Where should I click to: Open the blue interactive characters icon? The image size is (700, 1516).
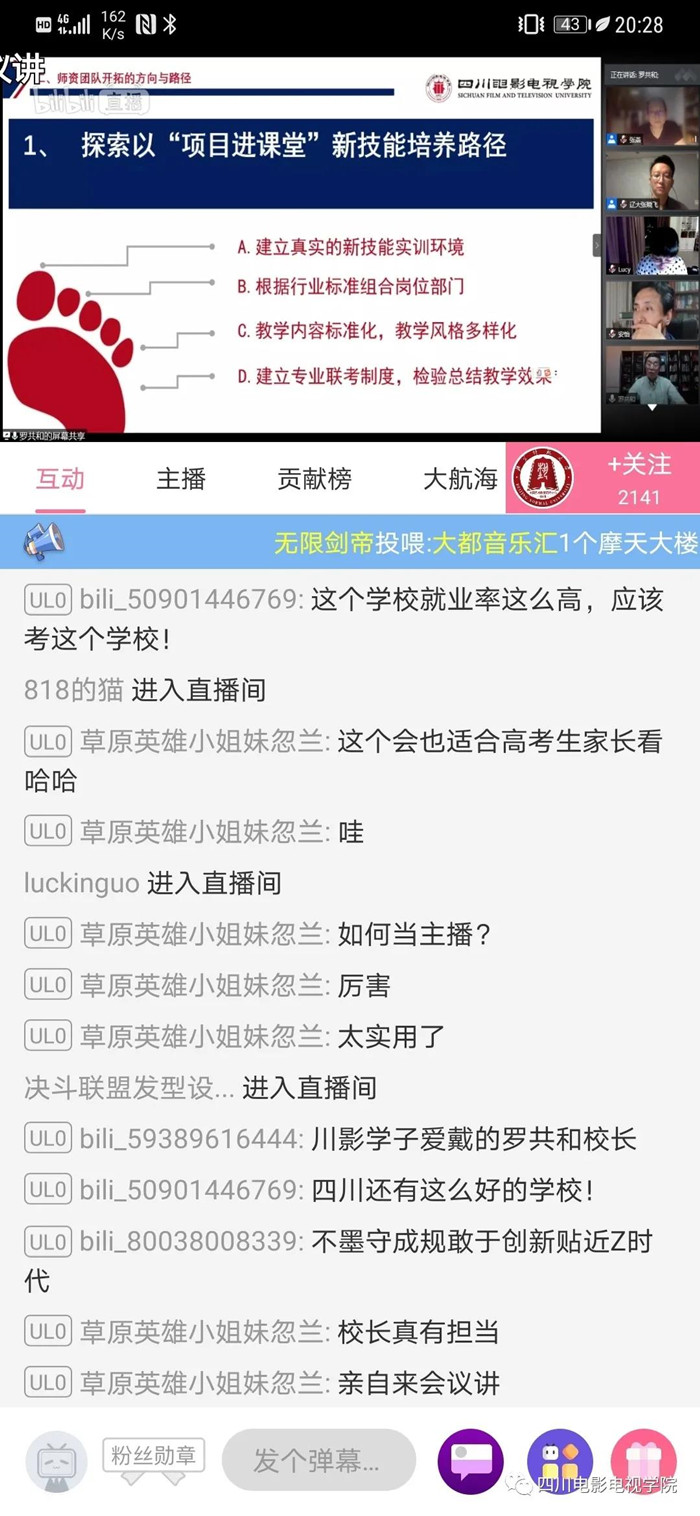[560, 1461]
